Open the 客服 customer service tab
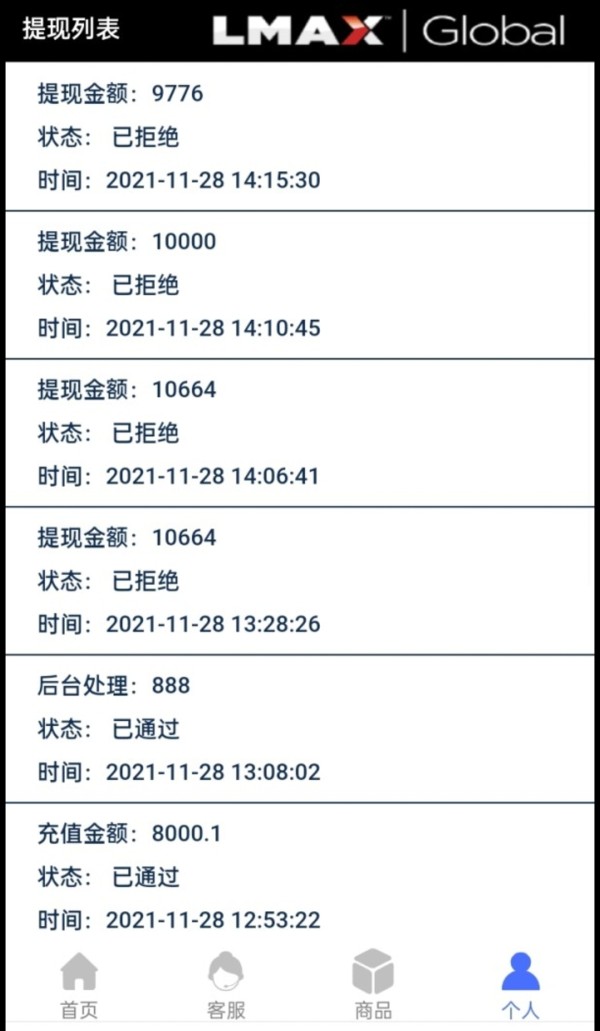This screenshot has height=1031, width=600. point(226,985)
